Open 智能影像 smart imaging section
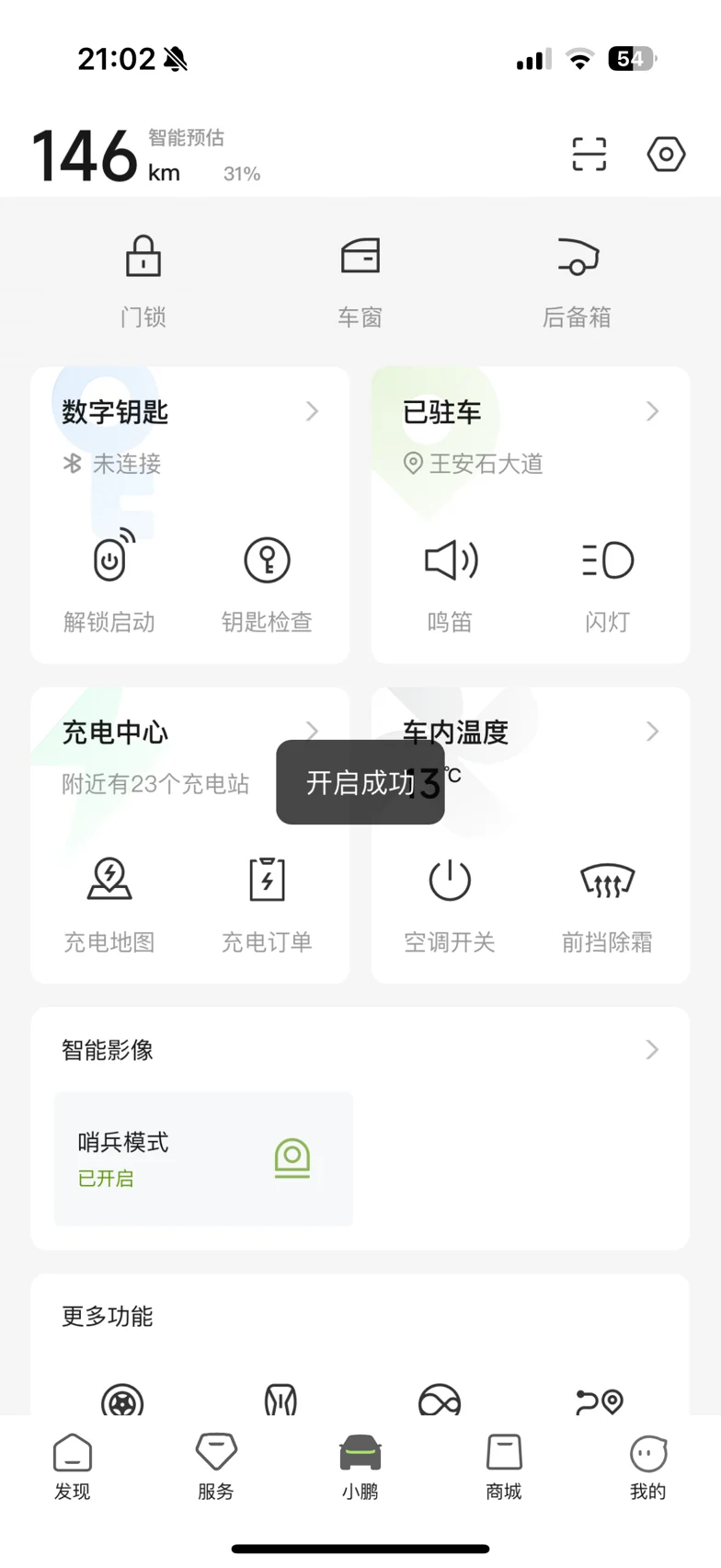Screen dimensions: 721x1568 (x=360, y=1050)
